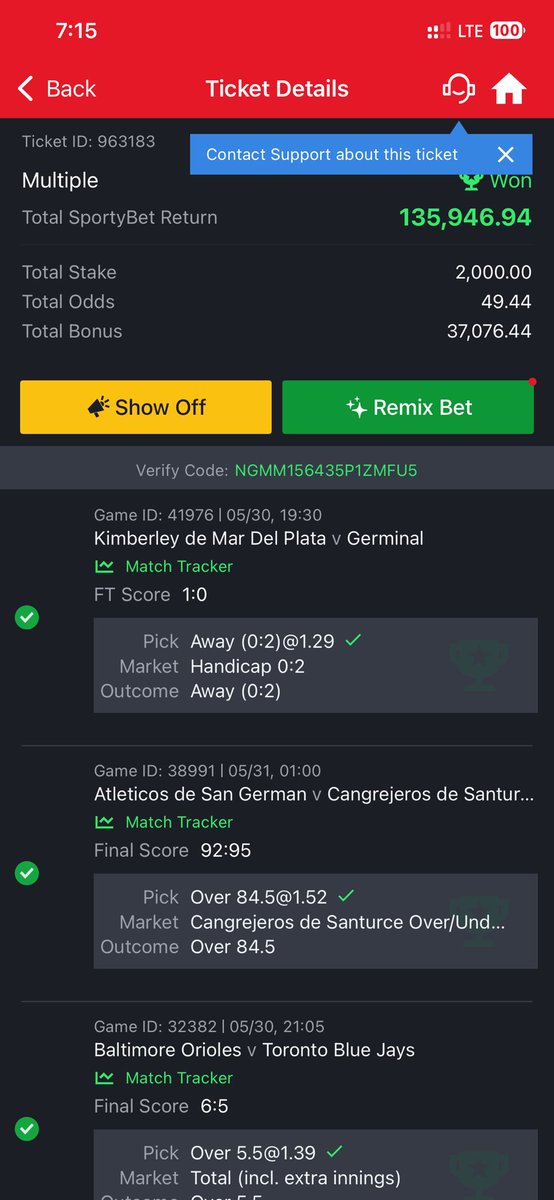
Task: Open customer support headset icon
Action: (x=458, y=89)
